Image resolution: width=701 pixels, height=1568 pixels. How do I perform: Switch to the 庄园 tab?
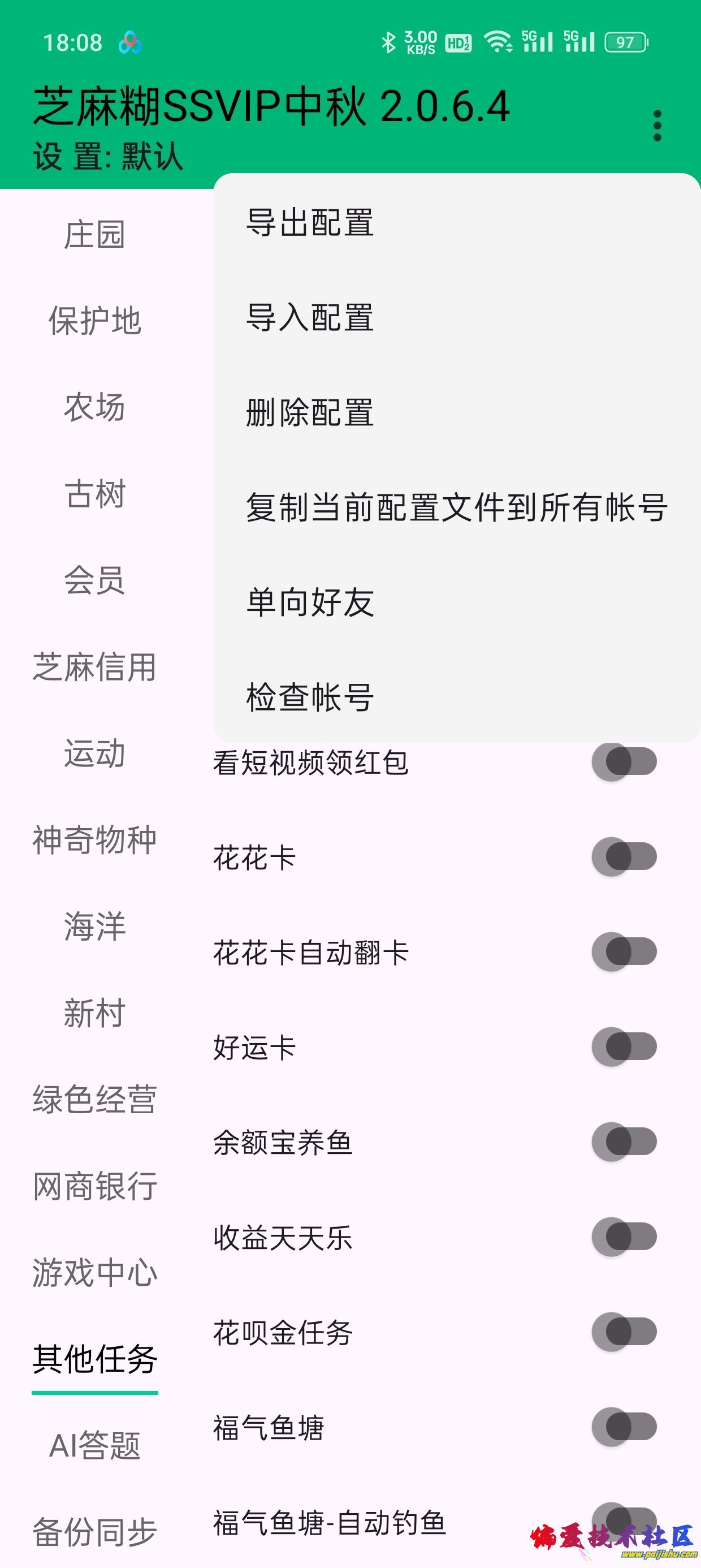tap(95, 235)
